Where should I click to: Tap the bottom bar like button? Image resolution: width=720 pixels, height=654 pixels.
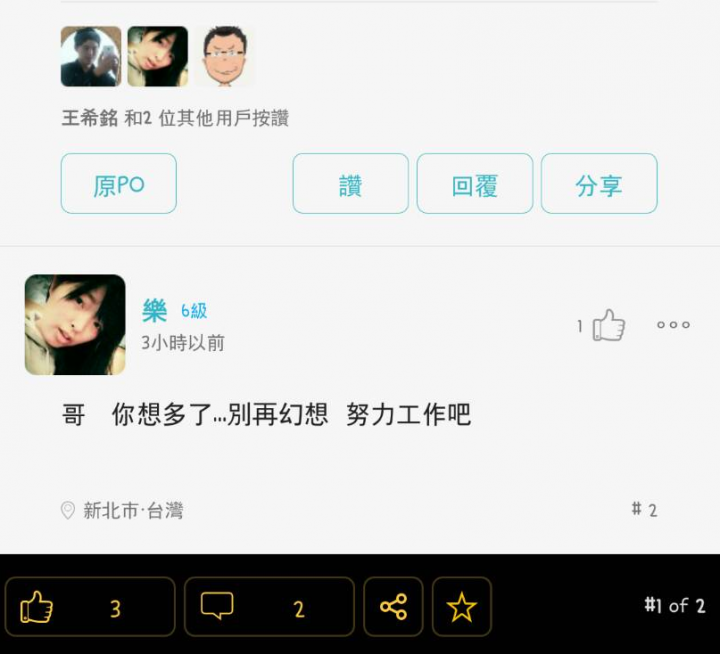pyautogui.click(x=89, y=607)
